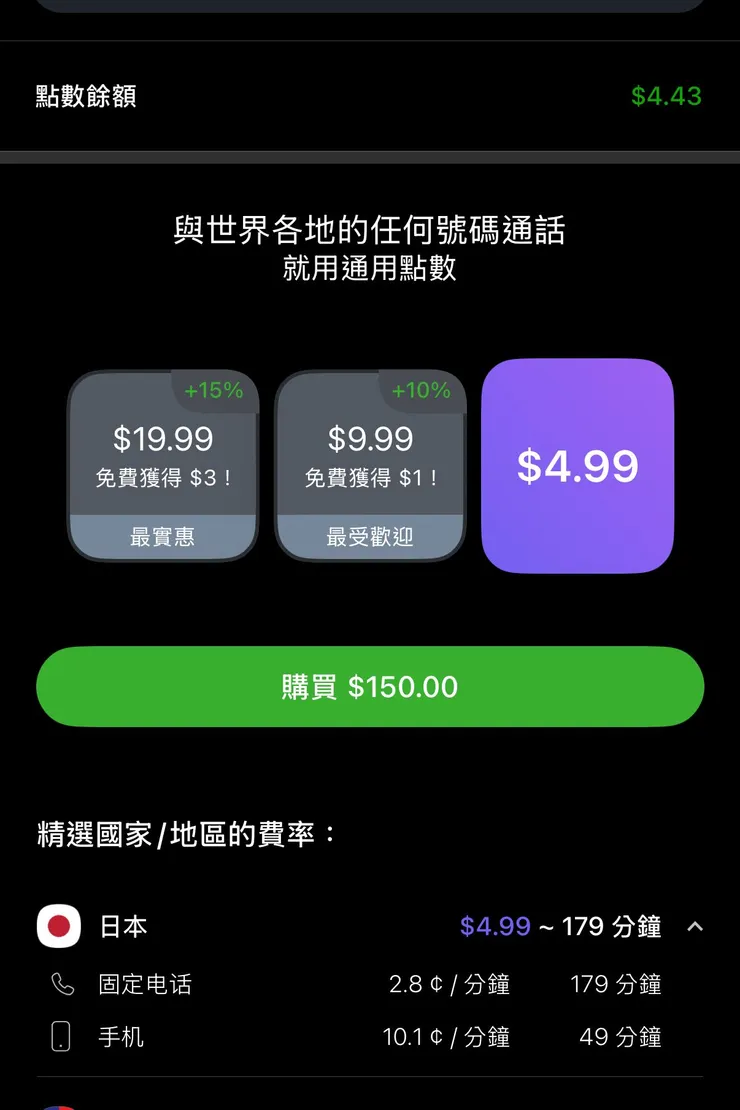This screenshot has height=1110, width=740.
Task: Select the $19.99 credit package
Action: pyautogui.click(x=162, y=465)
